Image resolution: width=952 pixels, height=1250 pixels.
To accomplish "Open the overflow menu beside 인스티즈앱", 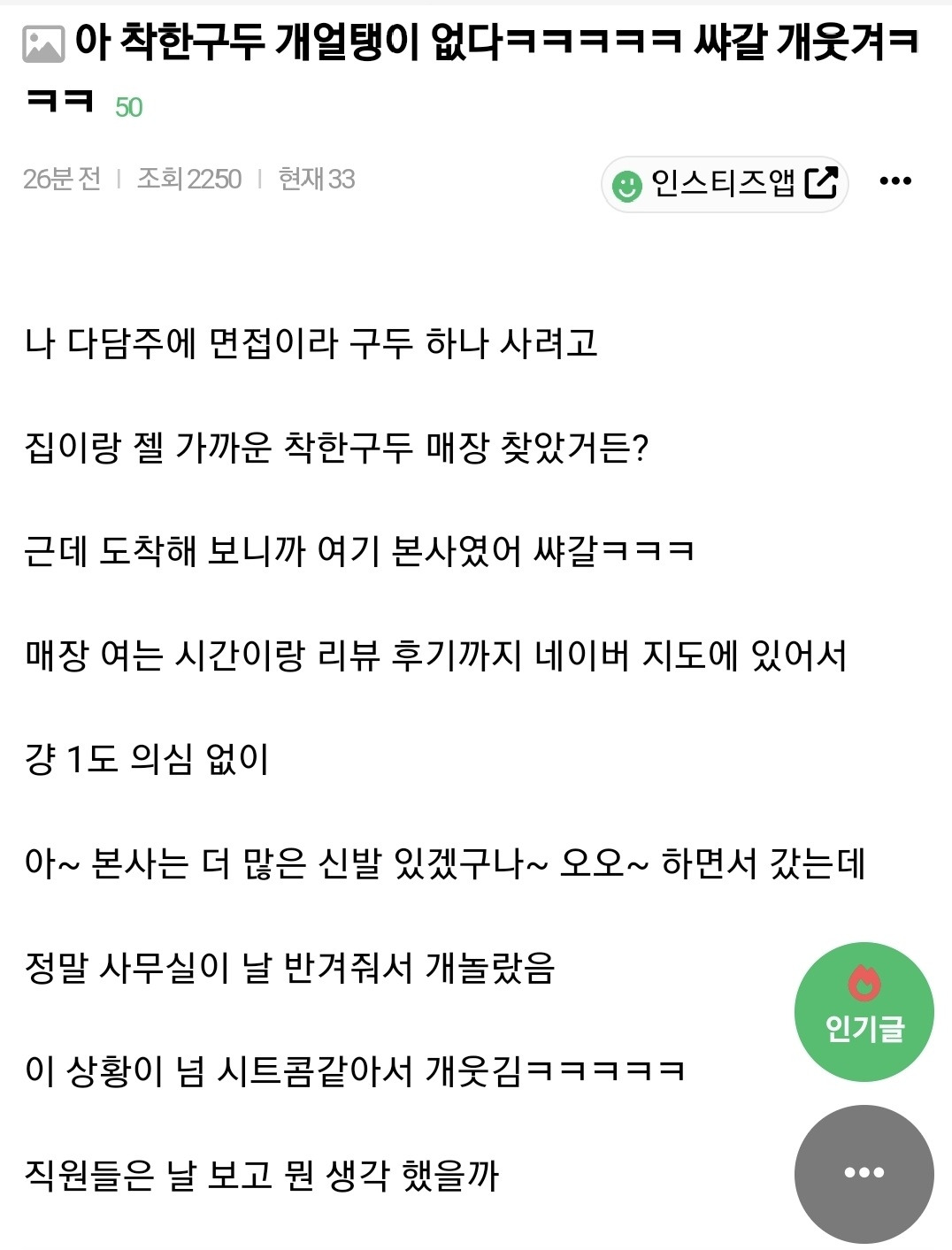I will 895,181.
